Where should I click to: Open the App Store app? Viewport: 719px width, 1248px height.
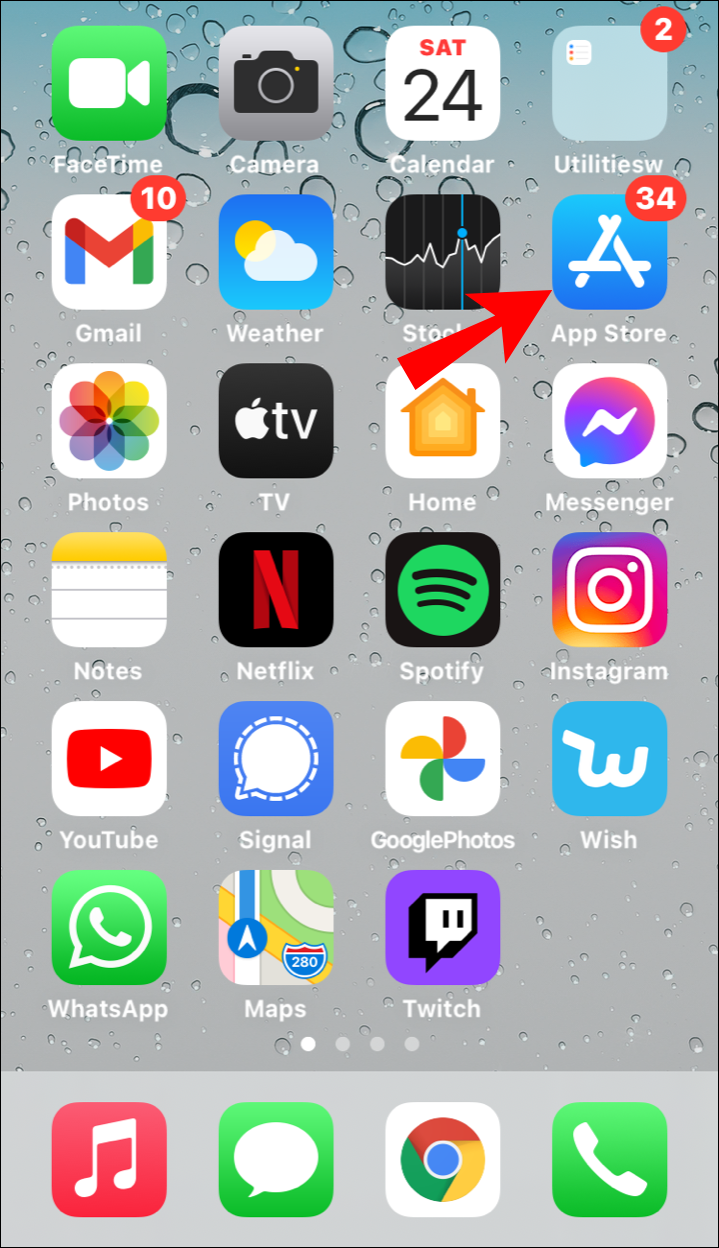coord(609,252)
